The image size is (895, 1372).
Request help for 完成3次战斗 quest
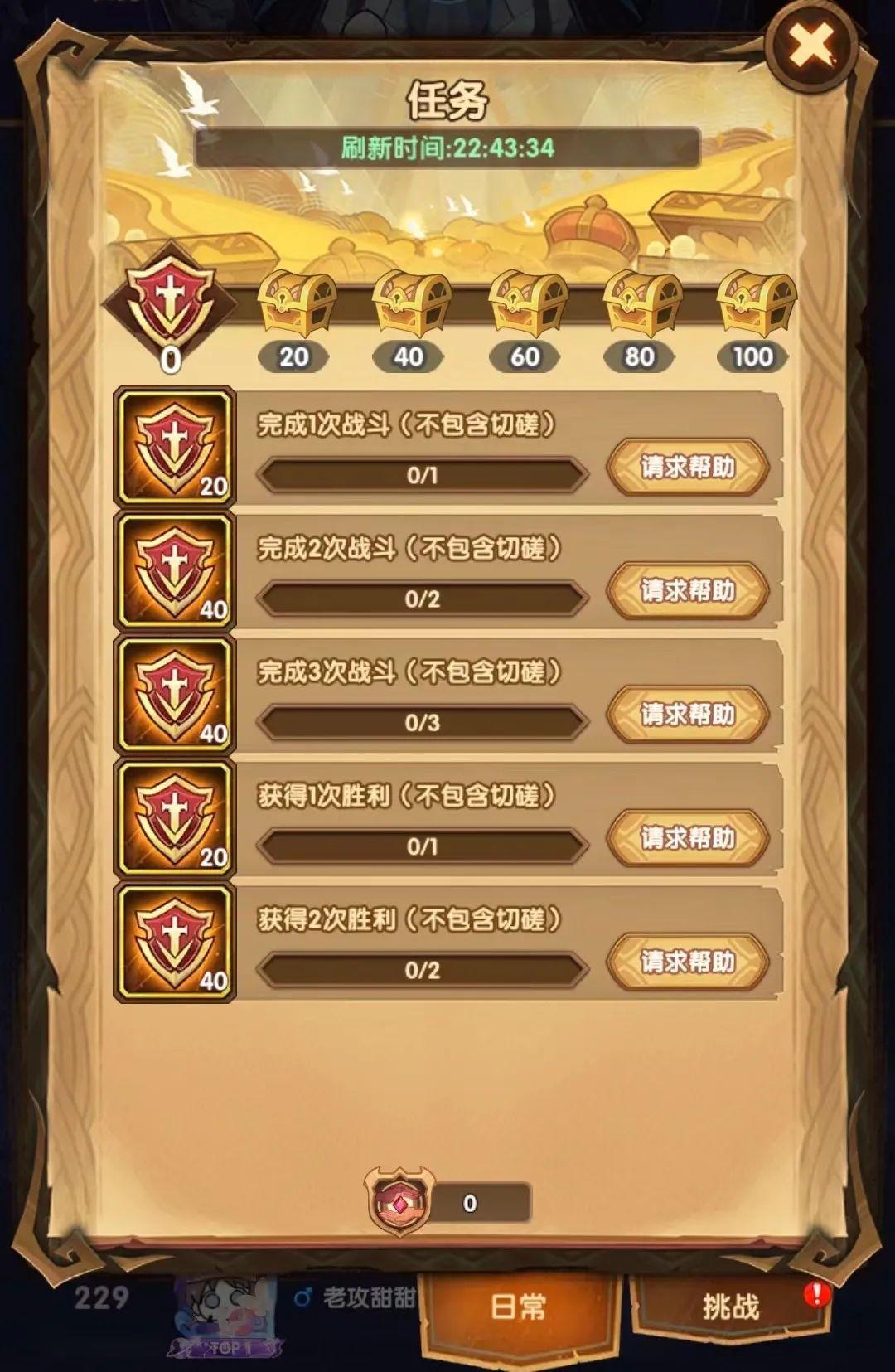pyautogui.click(x=687, y=715)
